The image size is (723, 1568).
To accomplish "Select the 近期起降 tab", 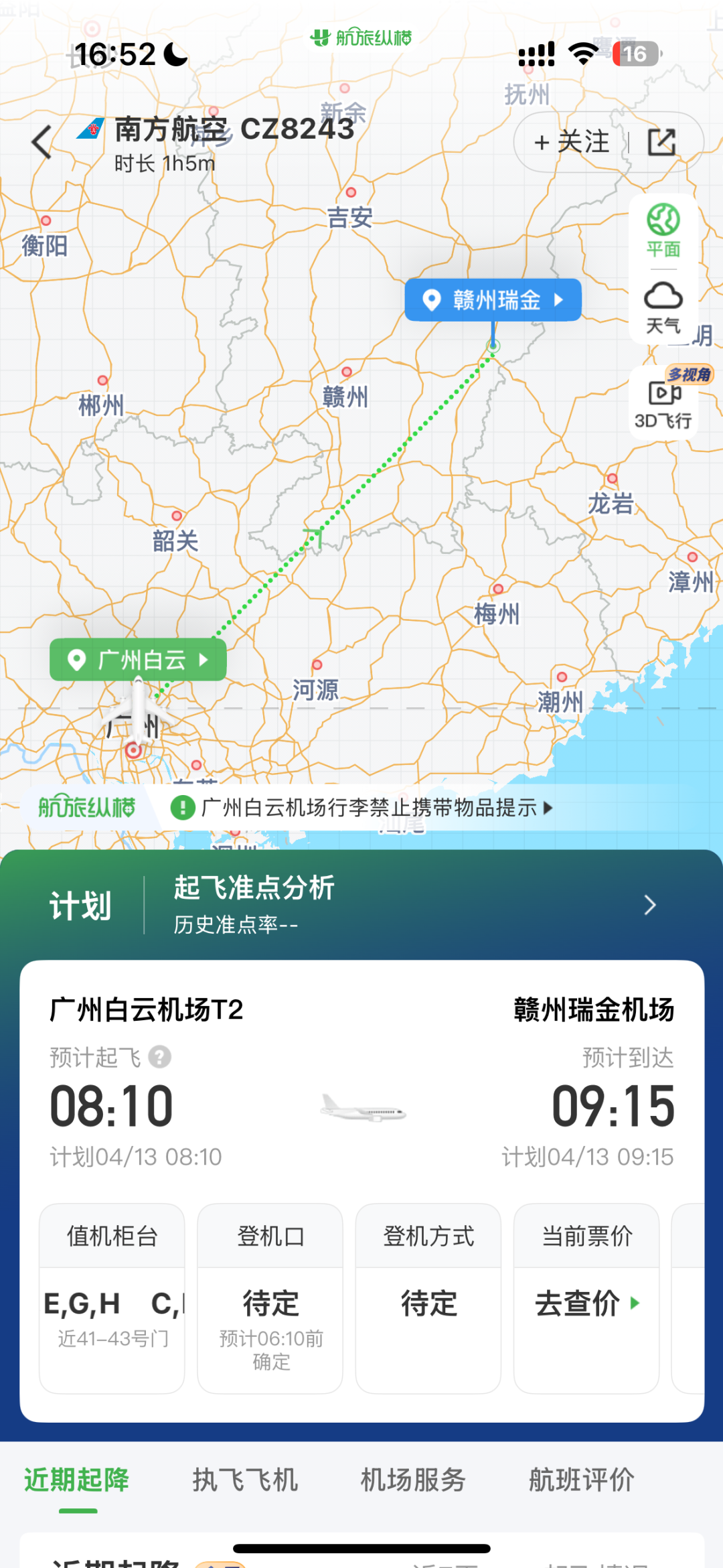I will (77, 1480).
